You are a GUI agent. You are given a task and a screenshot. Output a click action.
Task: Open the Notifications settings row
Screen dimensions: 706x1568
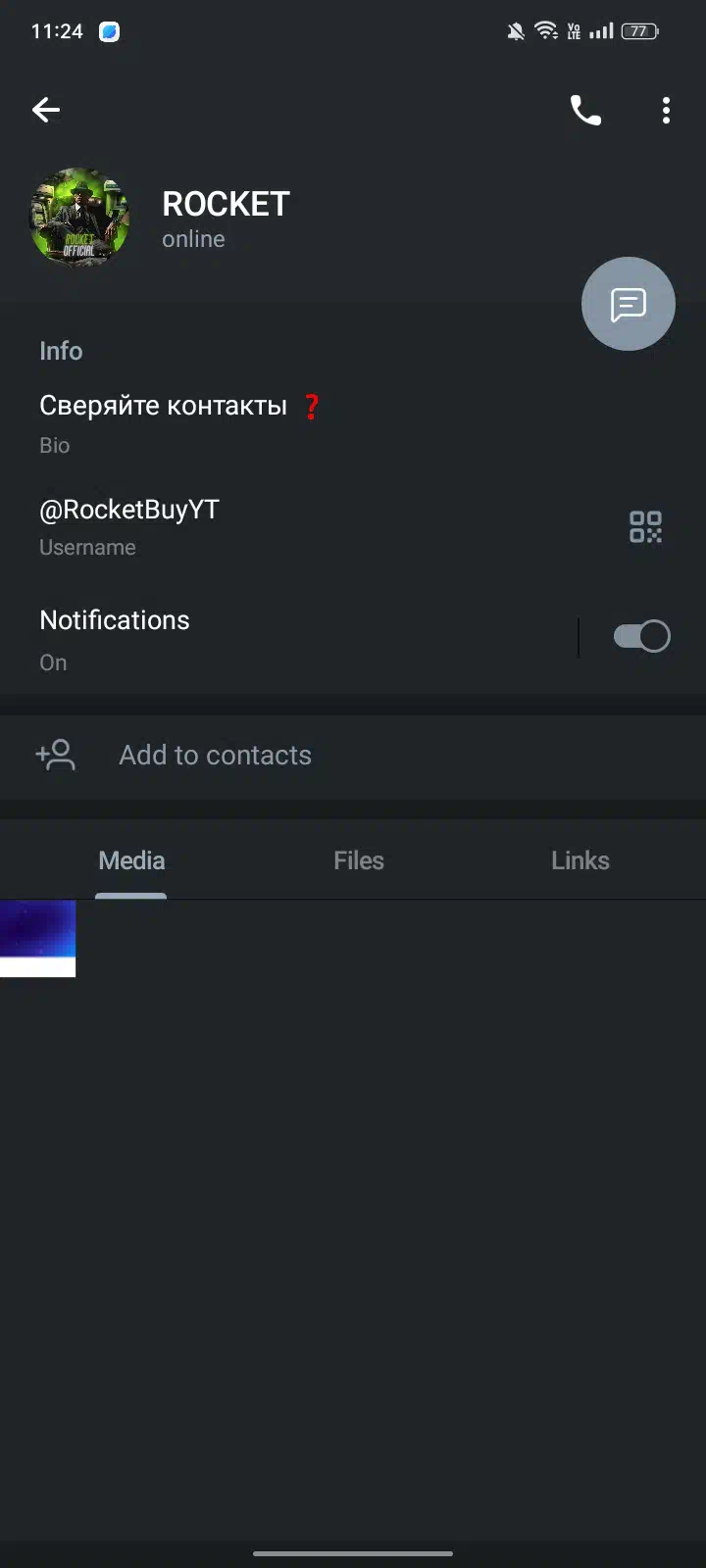pyautogui.click(x=289, y=639)
